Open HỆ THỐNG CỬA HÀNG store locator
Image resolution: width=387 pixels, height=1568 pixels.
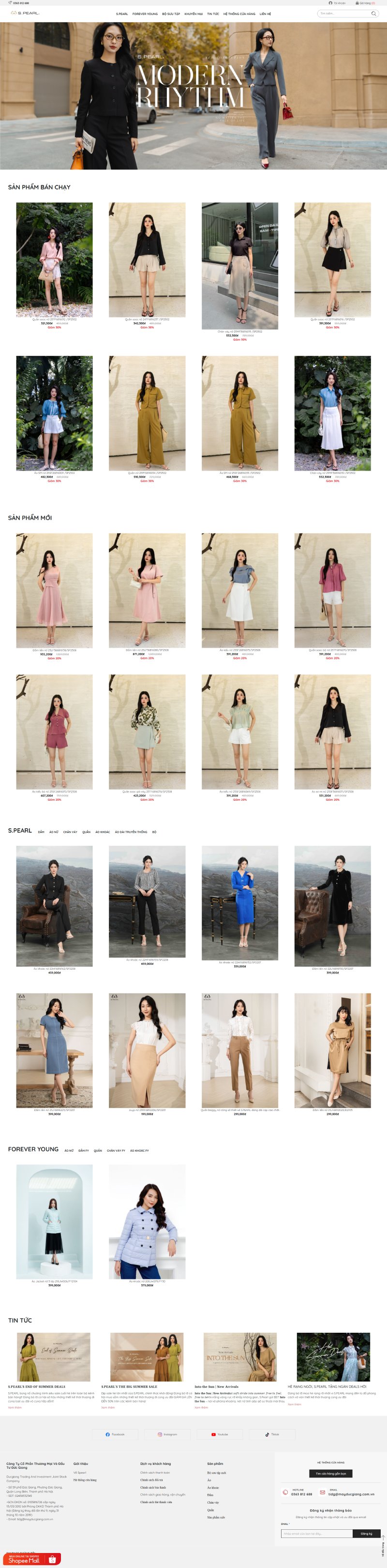coord(239,14)
